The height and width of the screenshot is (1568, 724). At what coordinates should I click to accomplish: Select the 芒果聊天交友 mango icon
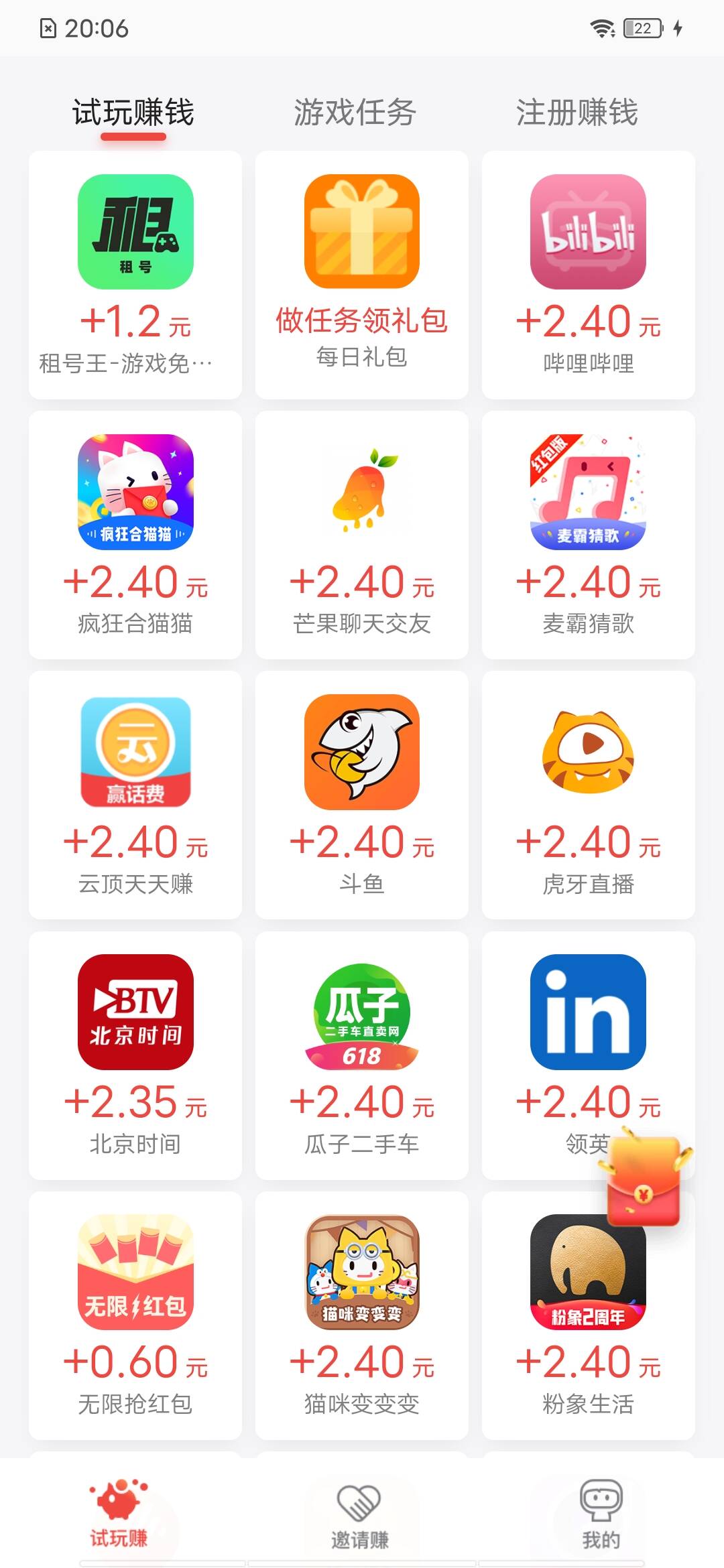pyautogui.click(x=361, y=493)
